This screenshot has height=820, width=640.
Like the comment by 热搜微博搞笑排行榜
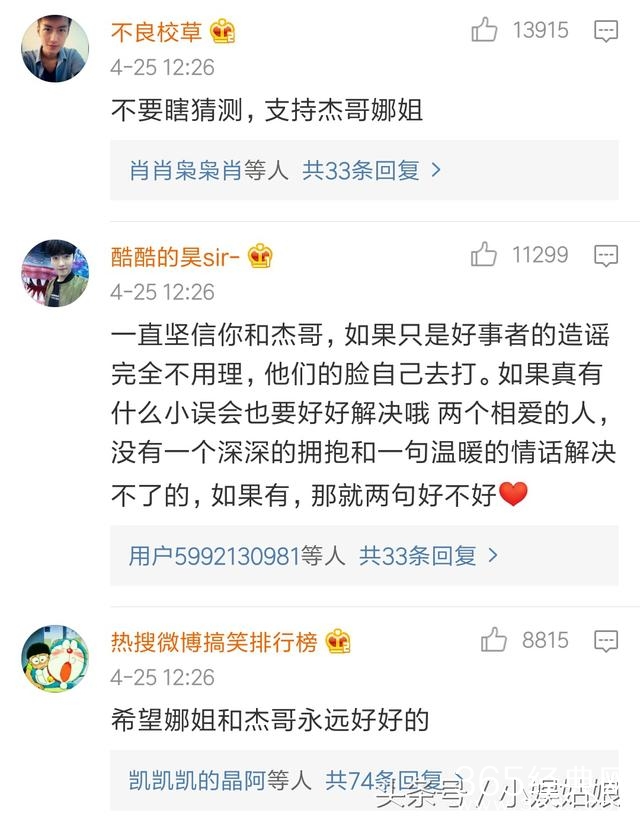coord(493,640)
